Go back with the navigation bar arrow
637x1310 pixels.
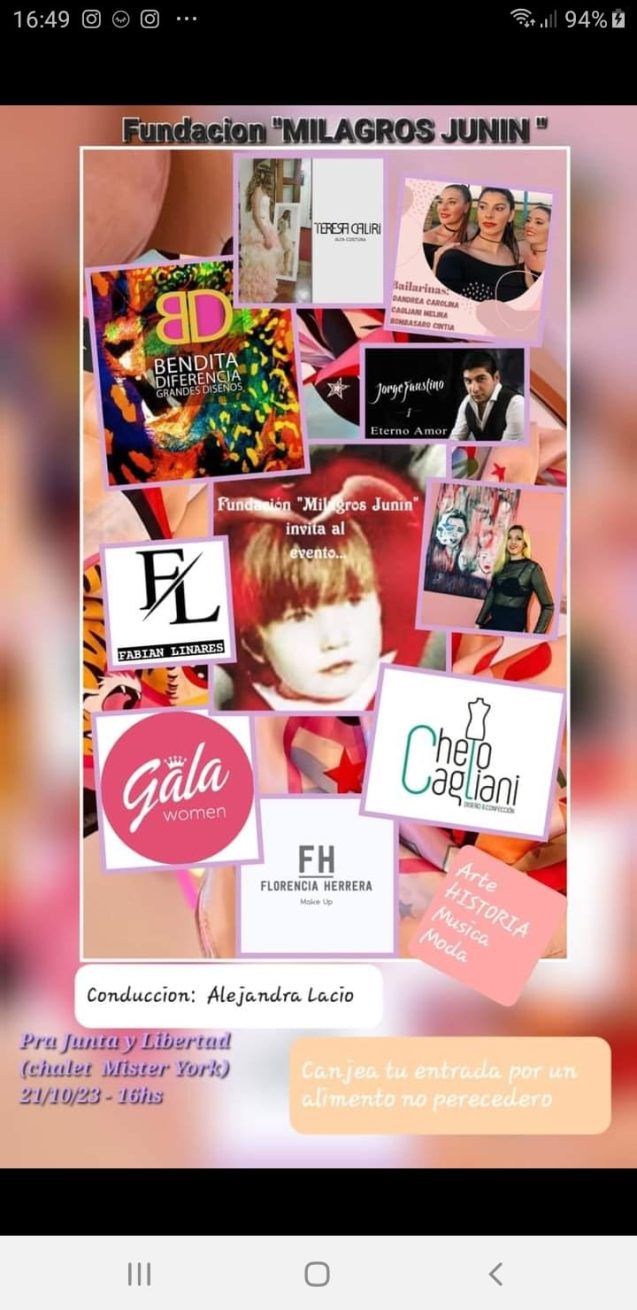[495, 1273]
